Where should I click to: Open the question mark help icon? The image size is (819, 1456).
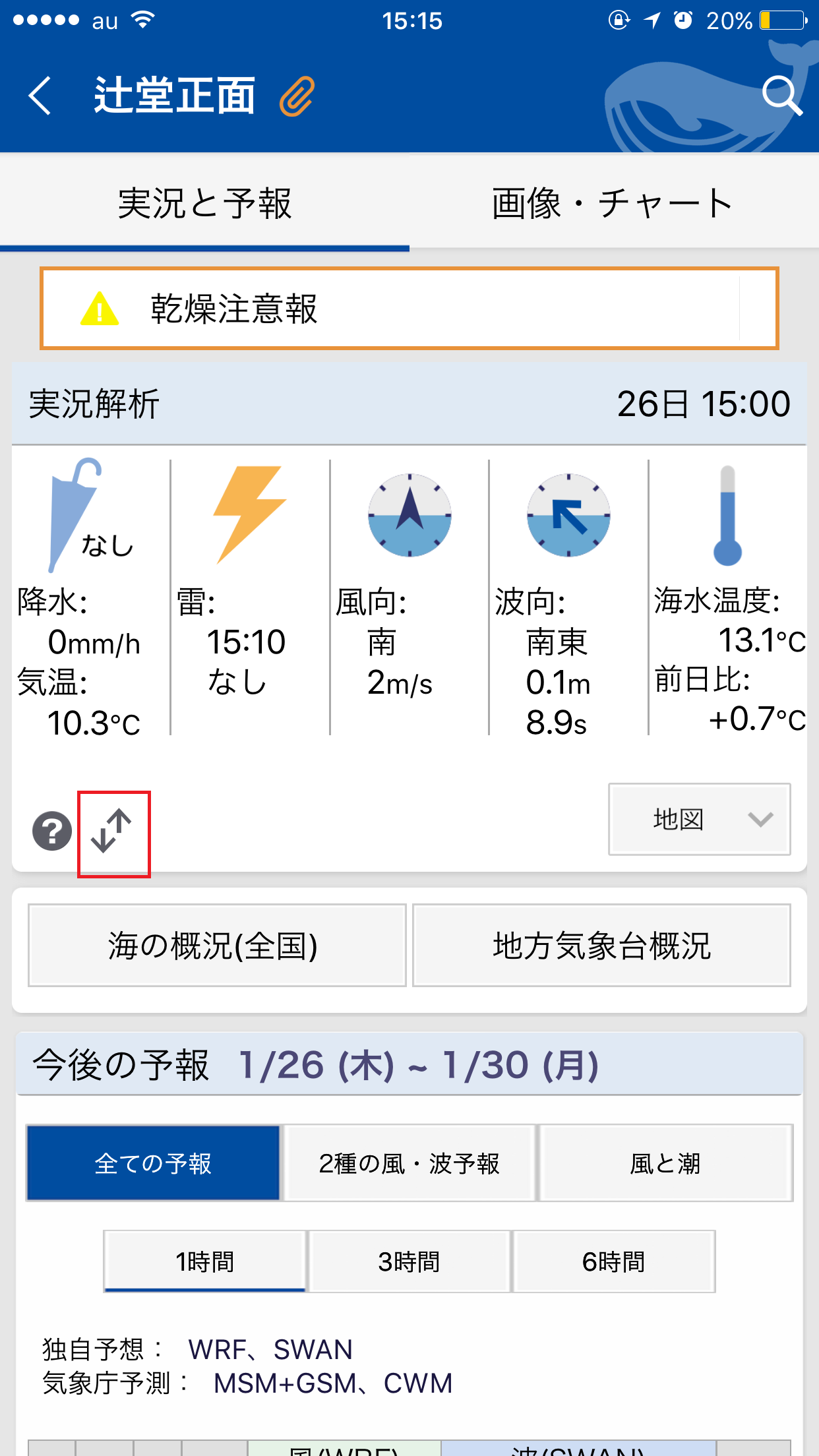pyautogui.click(x=52, y=831)
